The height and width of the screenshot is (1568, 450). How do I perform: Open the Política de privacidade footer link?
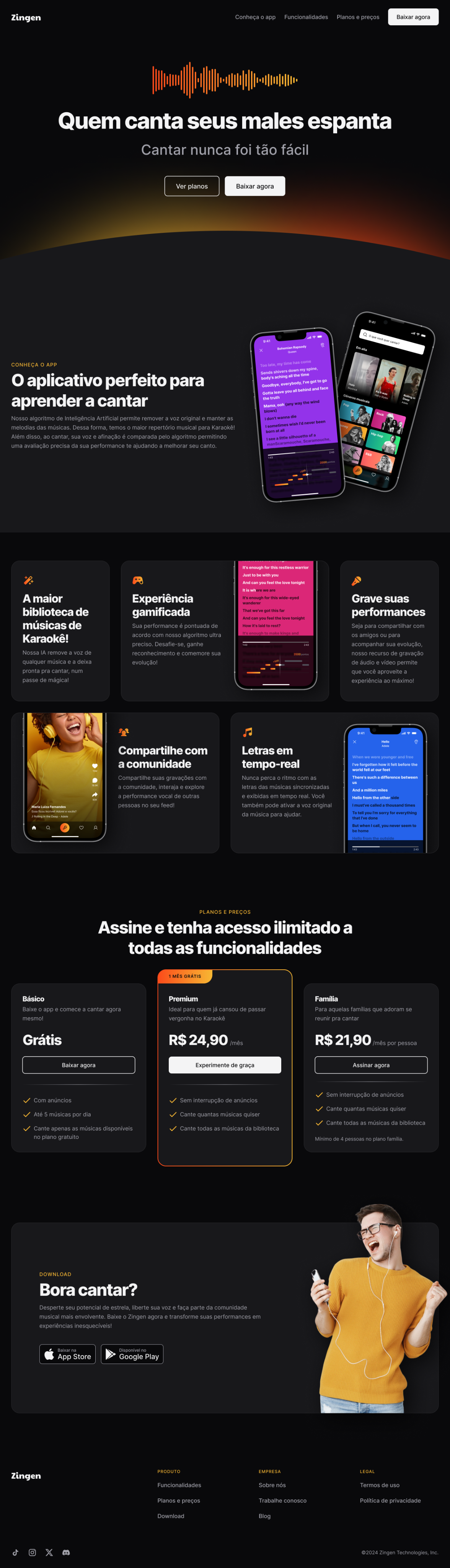(390, 1500)
